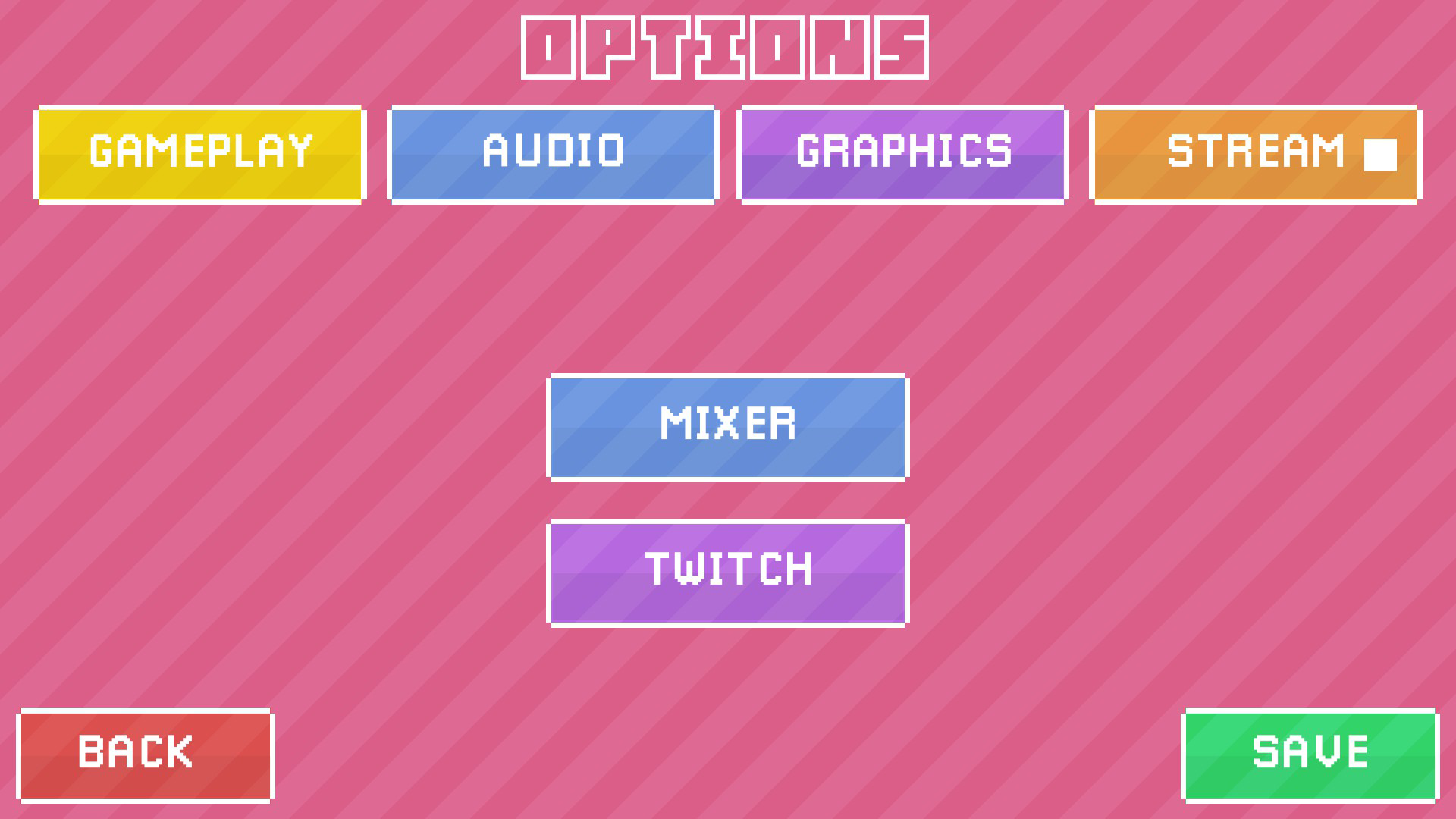This screenshot has width=1456, height=819.
Task: Switch to the Stream tab
Action: (x=1255, y=155)
